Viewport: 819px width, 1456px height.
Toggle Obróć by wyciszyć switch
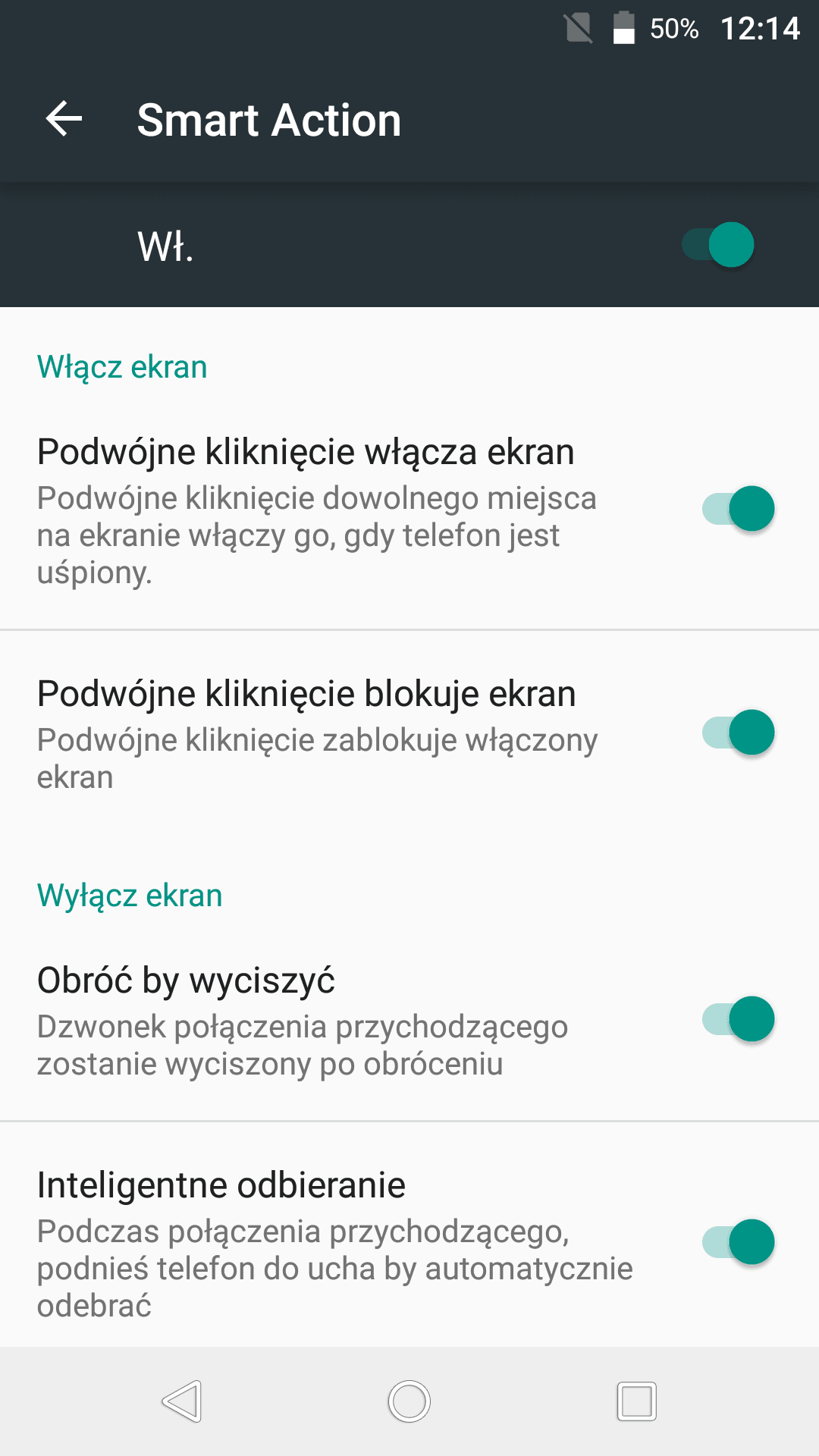coord(738,1018)
